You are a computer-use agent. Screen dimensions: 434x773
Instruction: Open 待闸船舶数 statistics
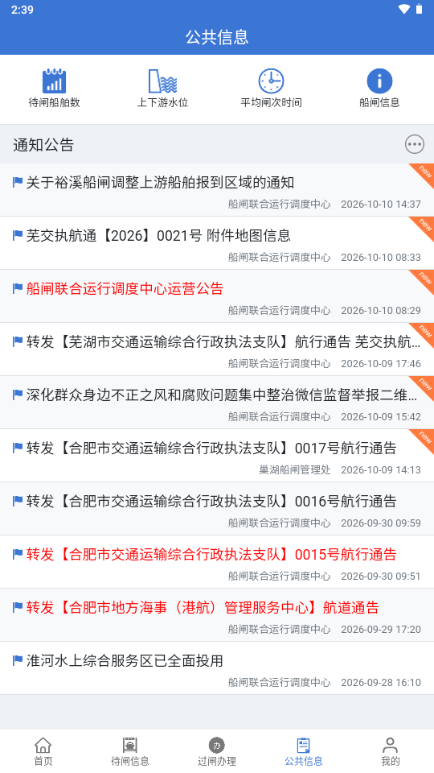54,89
